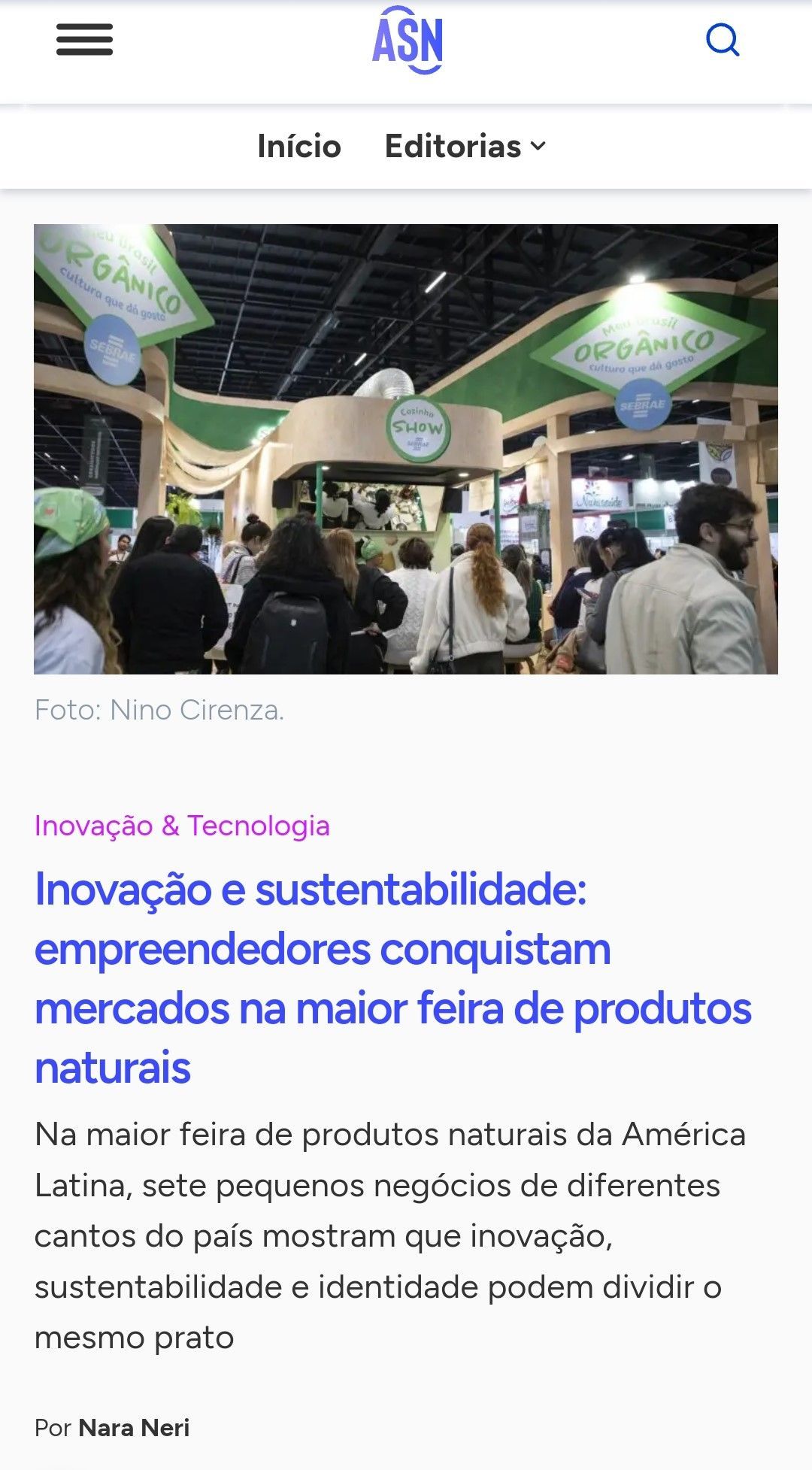Open the hamburger menu
812x1470 pixels.
click(84, 40)
